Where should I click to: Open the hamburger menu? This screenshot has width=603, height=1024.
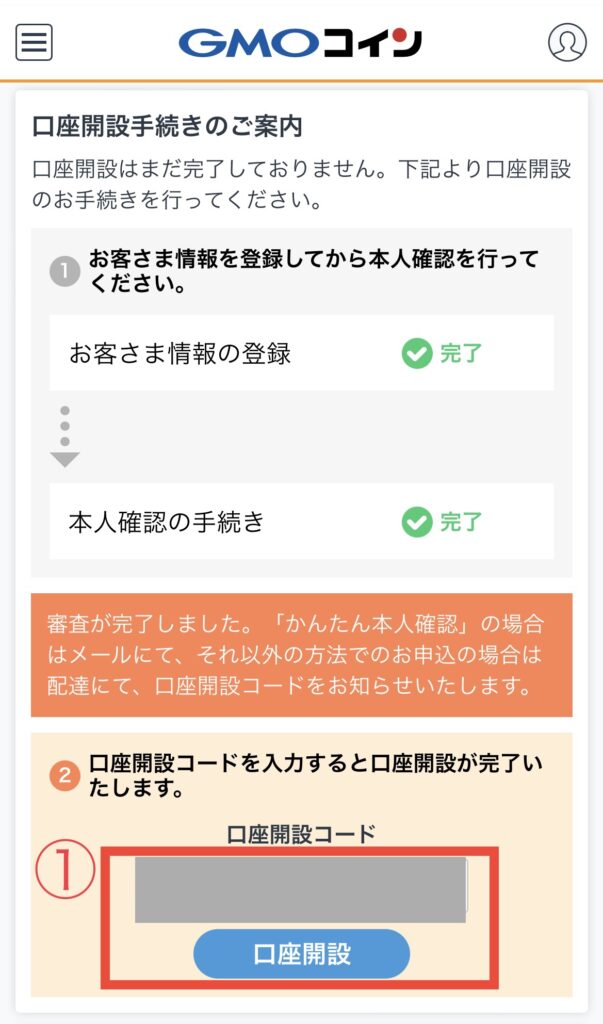(34, 42)
